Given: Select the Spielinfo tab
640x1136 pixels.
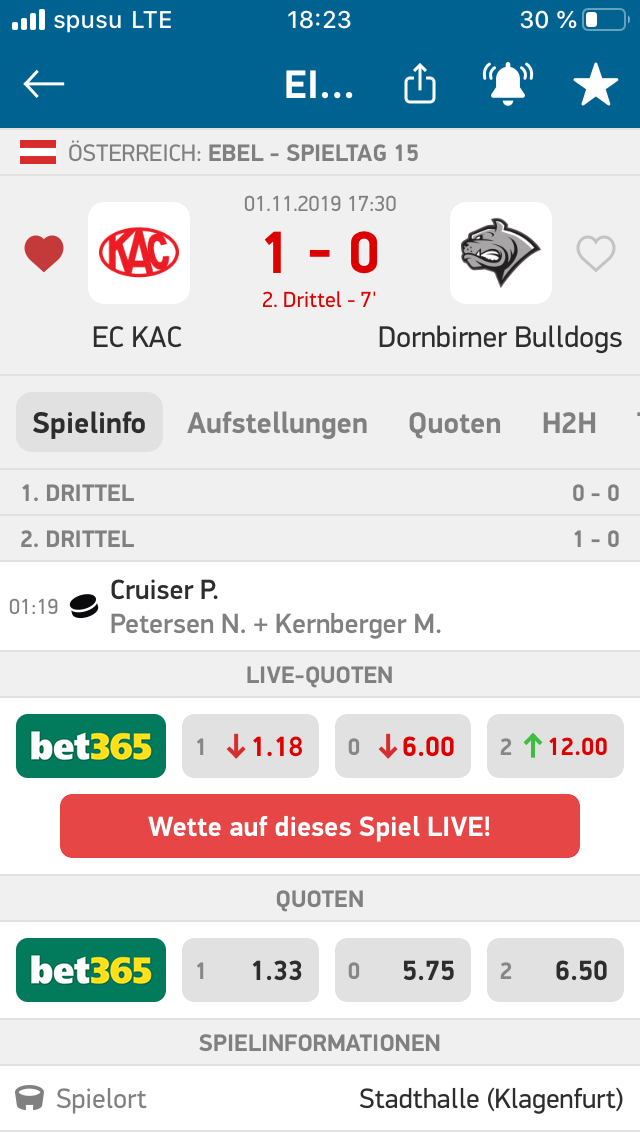Looking at the screenshot, I should (89, 423).
